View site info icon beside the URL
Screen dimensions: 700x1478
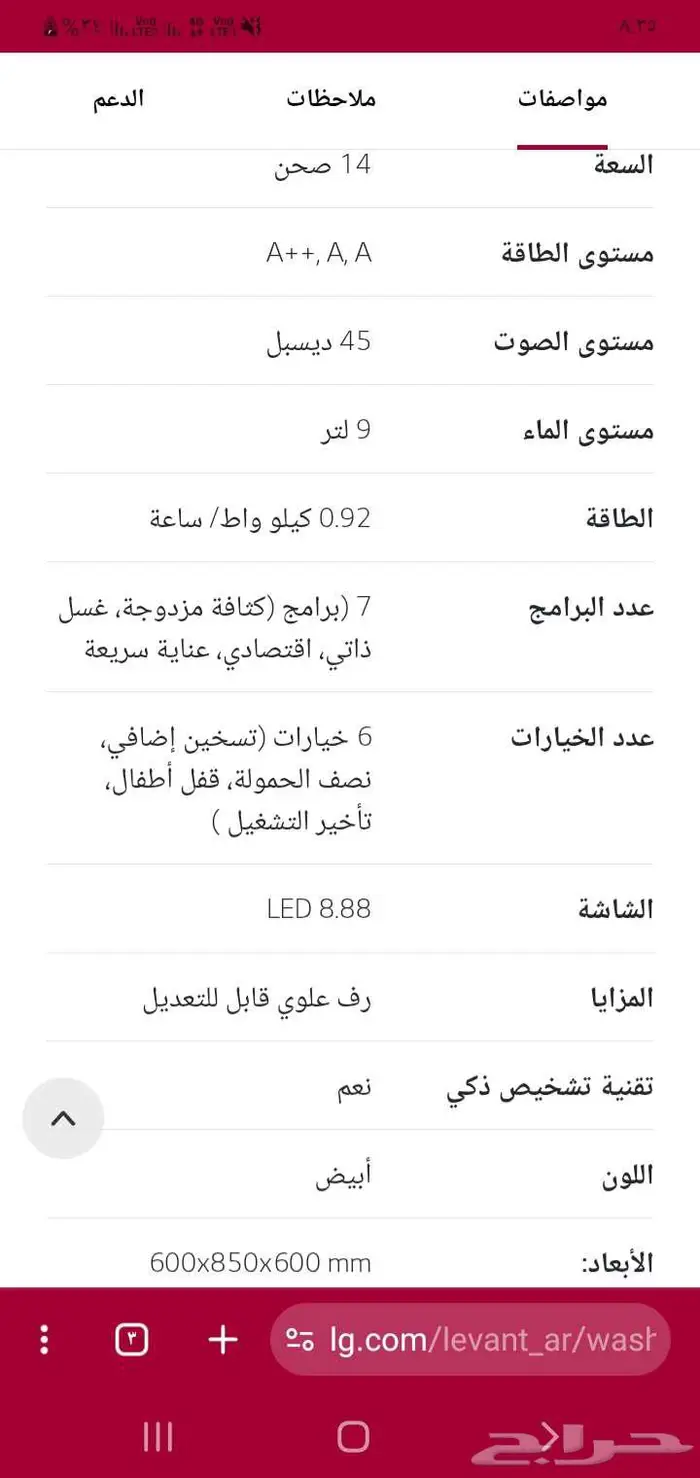click(300, 1339)
